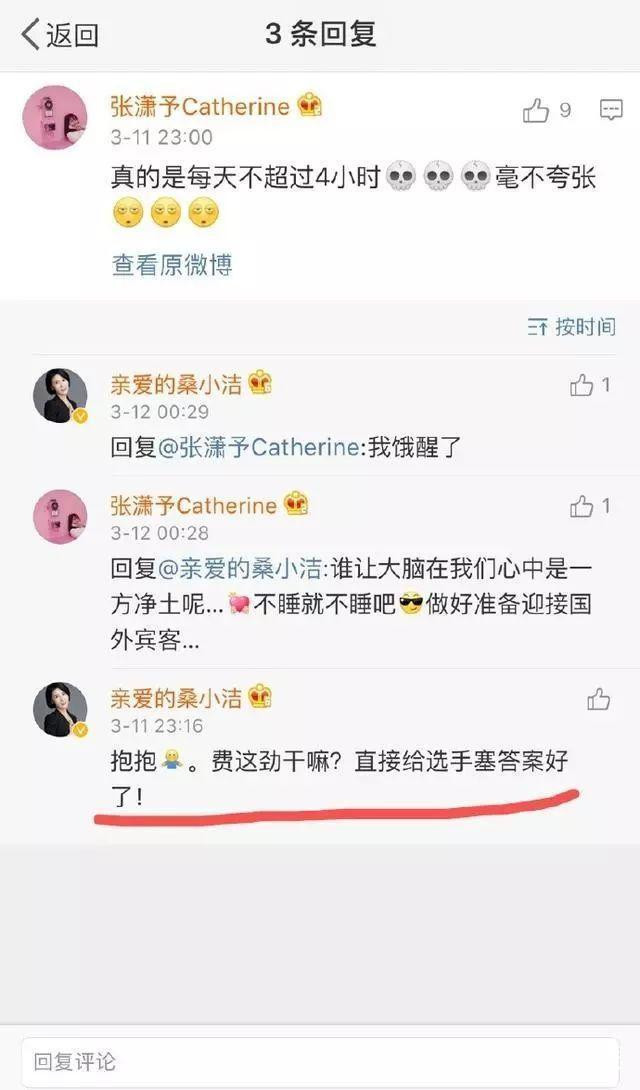This screenshot has width=640, height=1090.
Task: Open the 查看原微博 link
Action: pyautogui.click(x=172, y=264)
